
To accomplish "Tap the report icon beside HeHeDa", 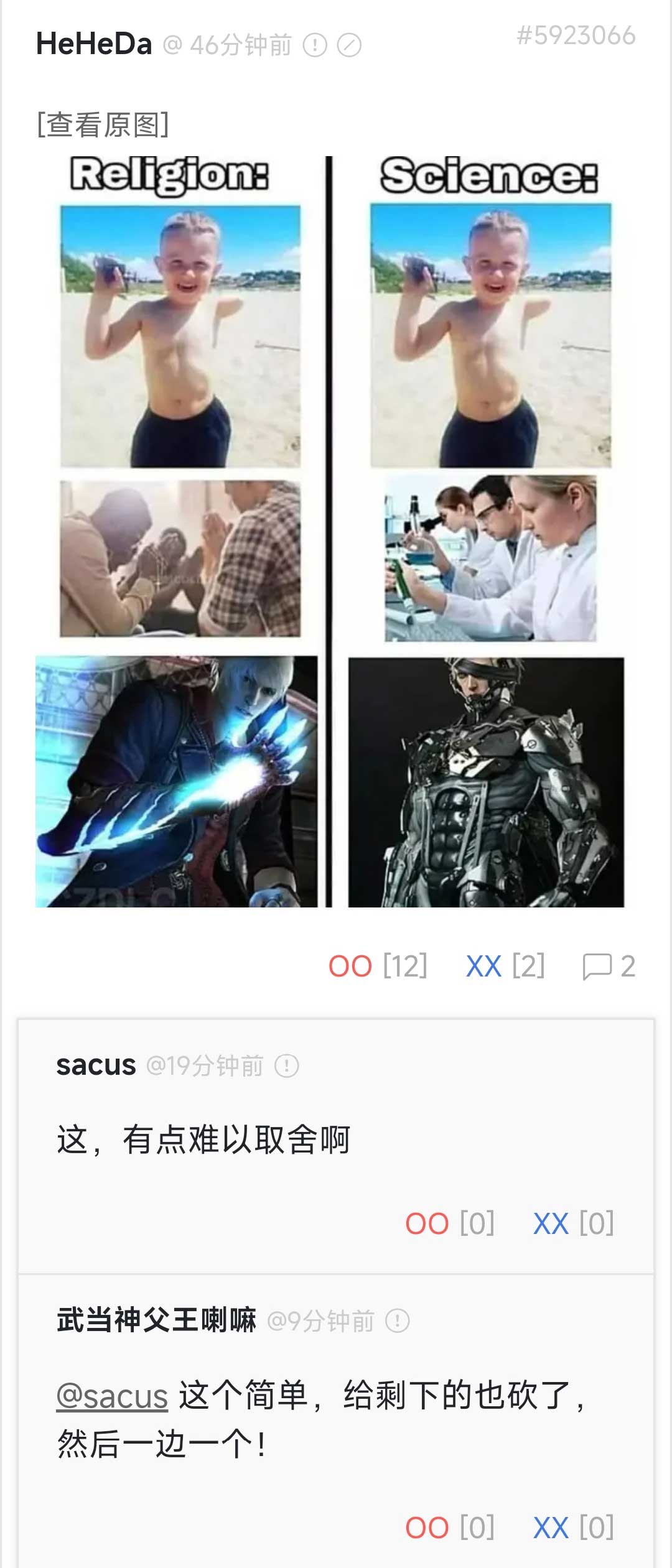I will [x=315, y=45].
